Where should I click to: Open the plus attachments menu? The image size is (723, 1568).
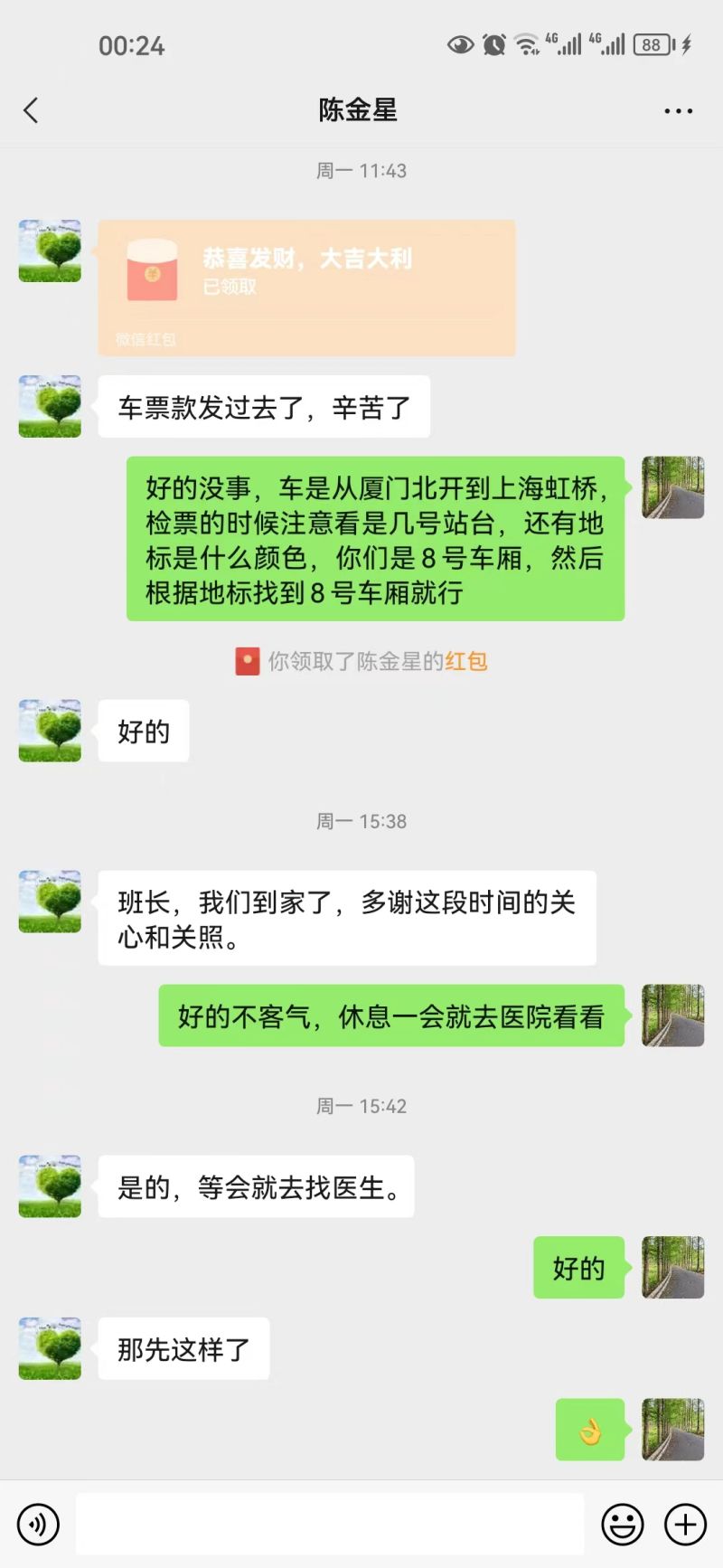685,1524
